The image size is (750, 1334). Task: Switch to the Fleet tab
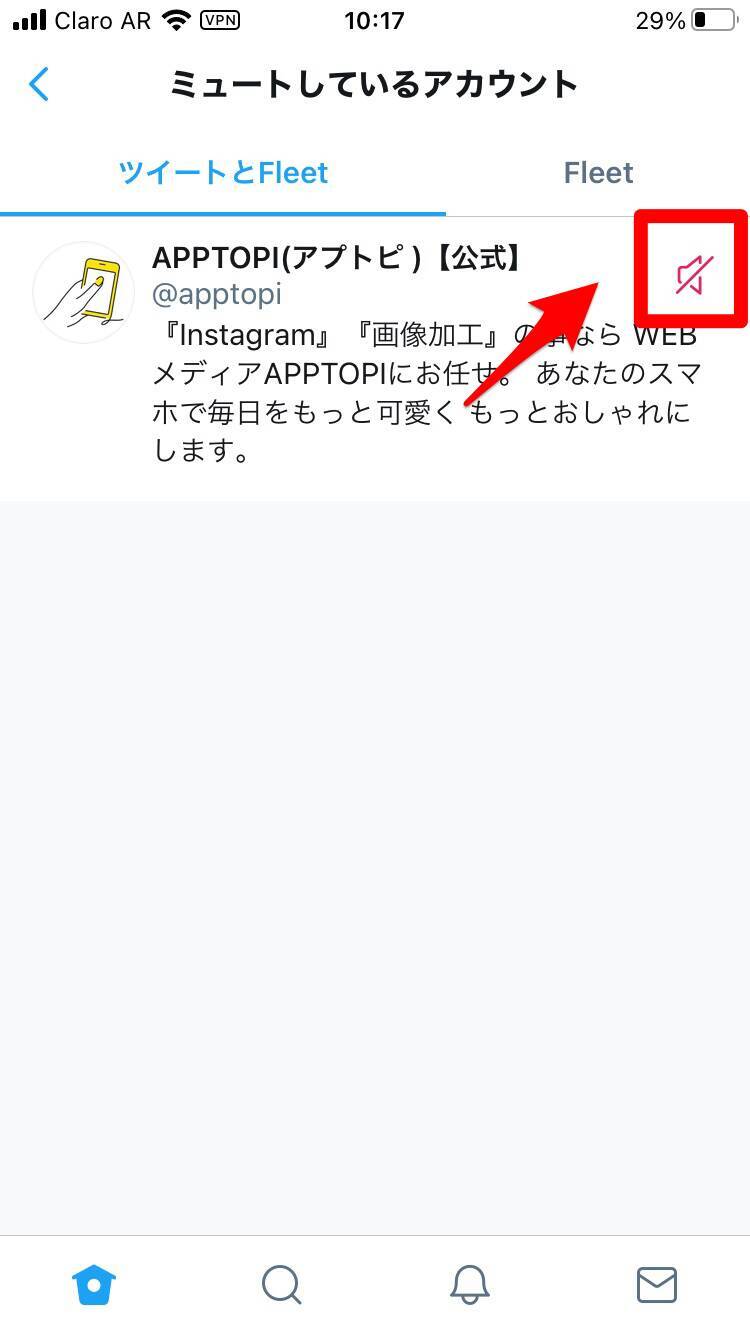pos(598,173)
